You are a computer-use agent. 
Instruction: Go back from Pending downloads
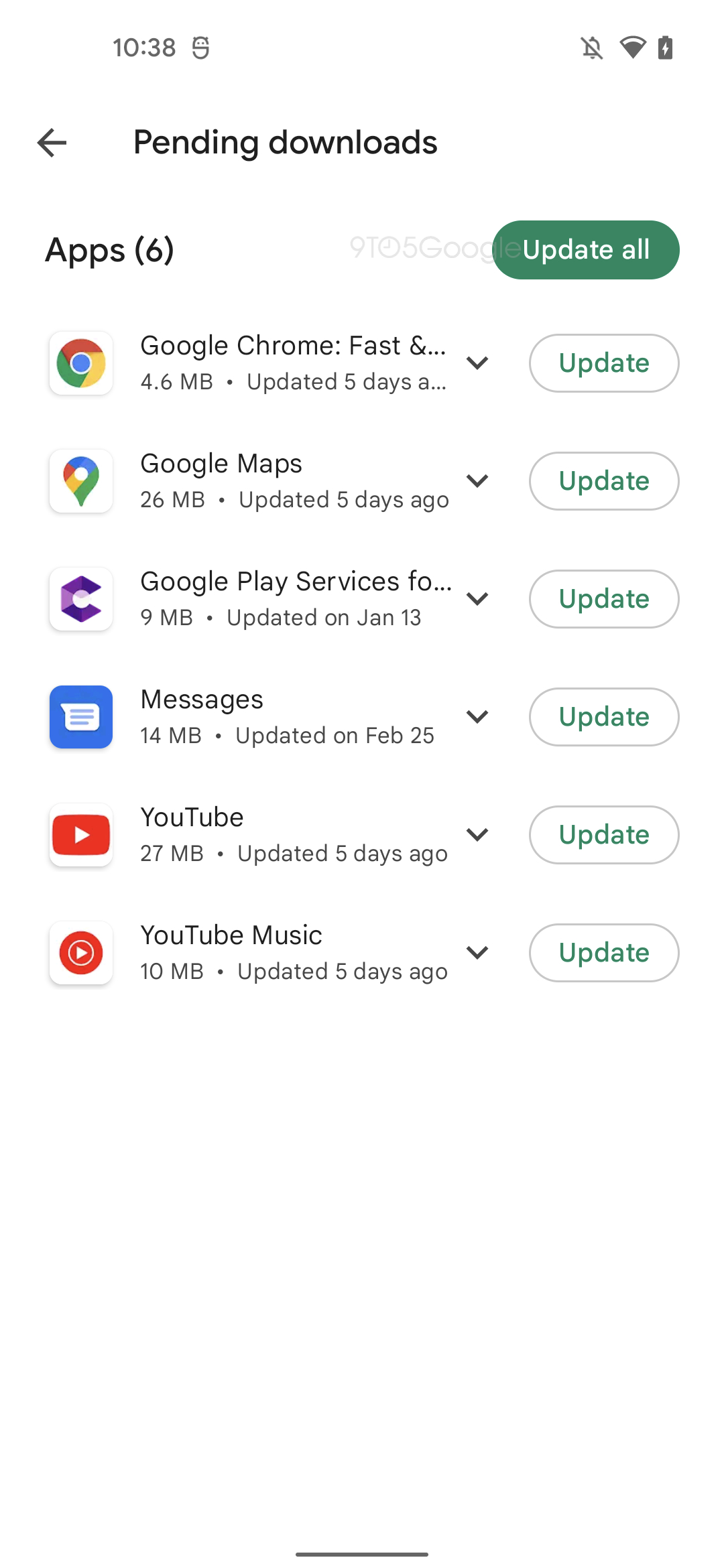point(52,143)
